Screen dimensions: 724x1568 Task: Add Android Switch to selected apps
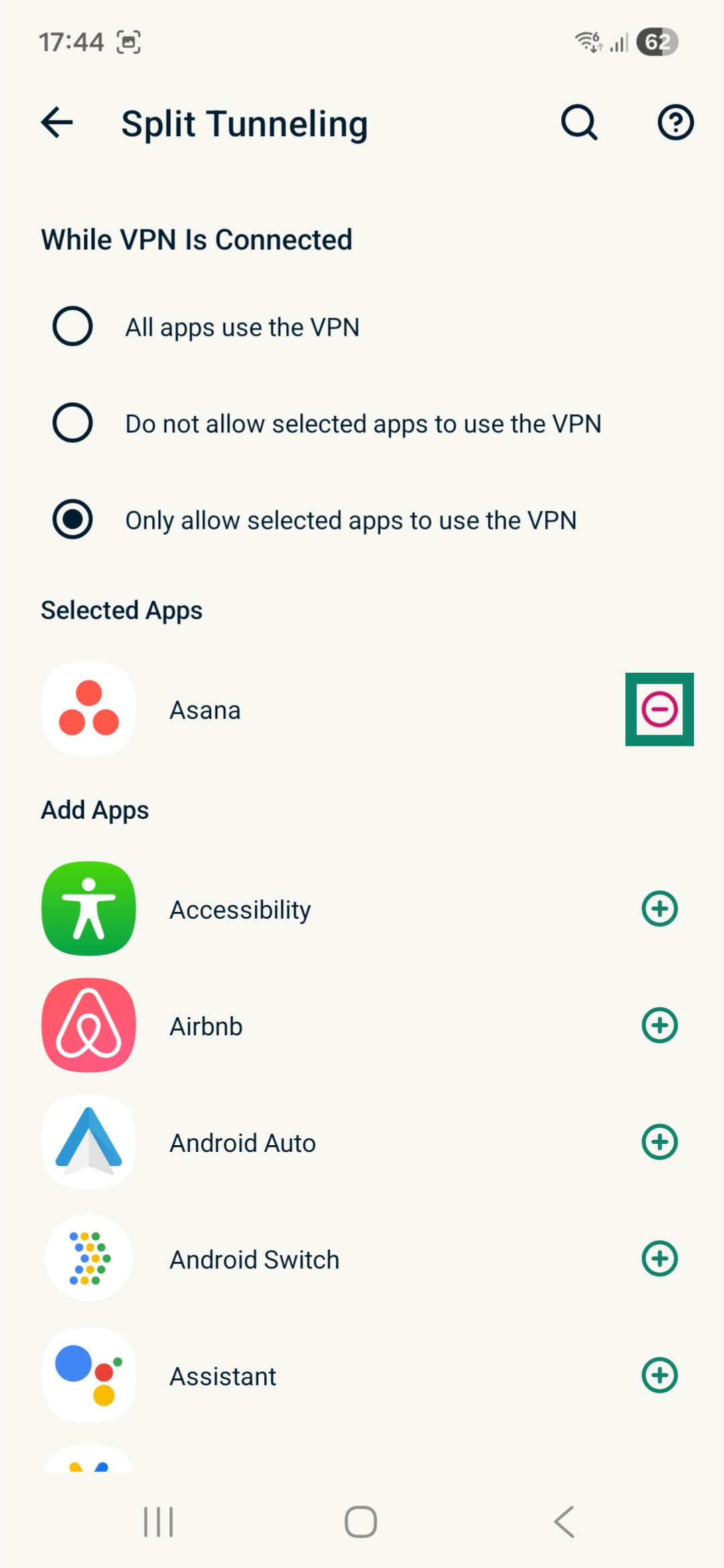point(660,1258)
